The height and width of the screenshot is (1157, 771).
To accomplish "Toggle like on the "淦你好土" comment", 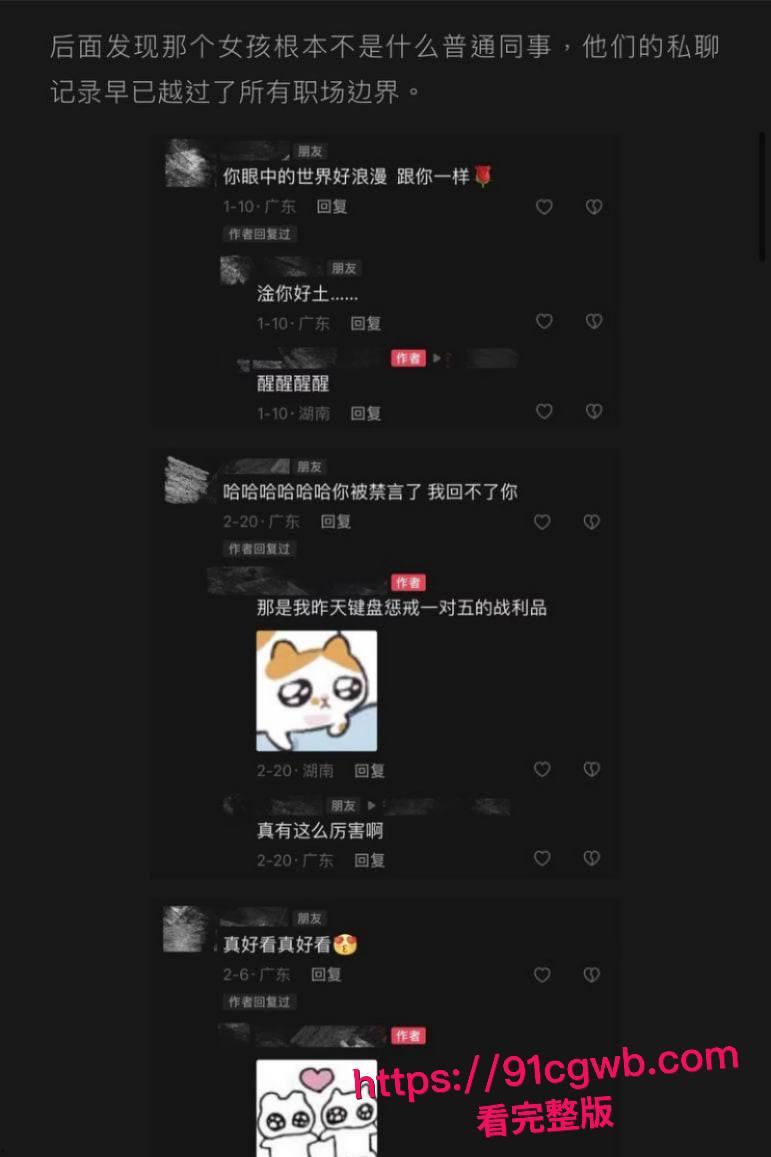I will tap(544, 322).
